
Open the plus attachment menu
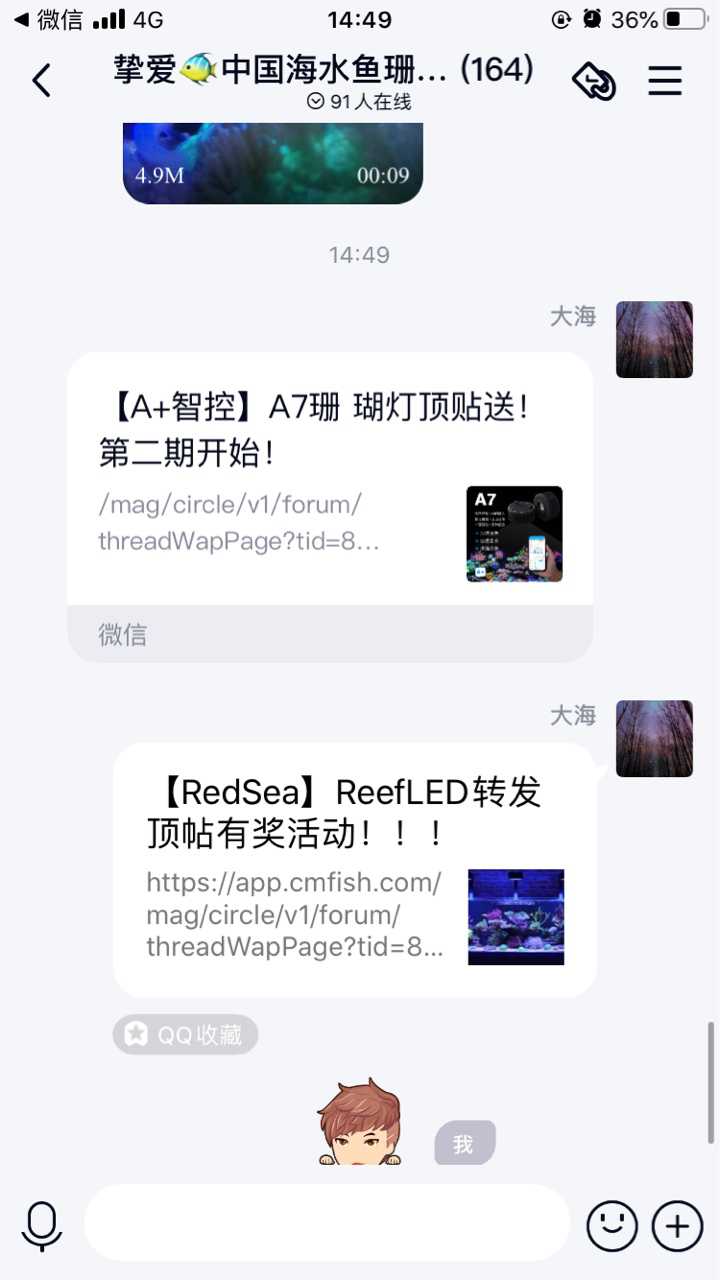677,1225
